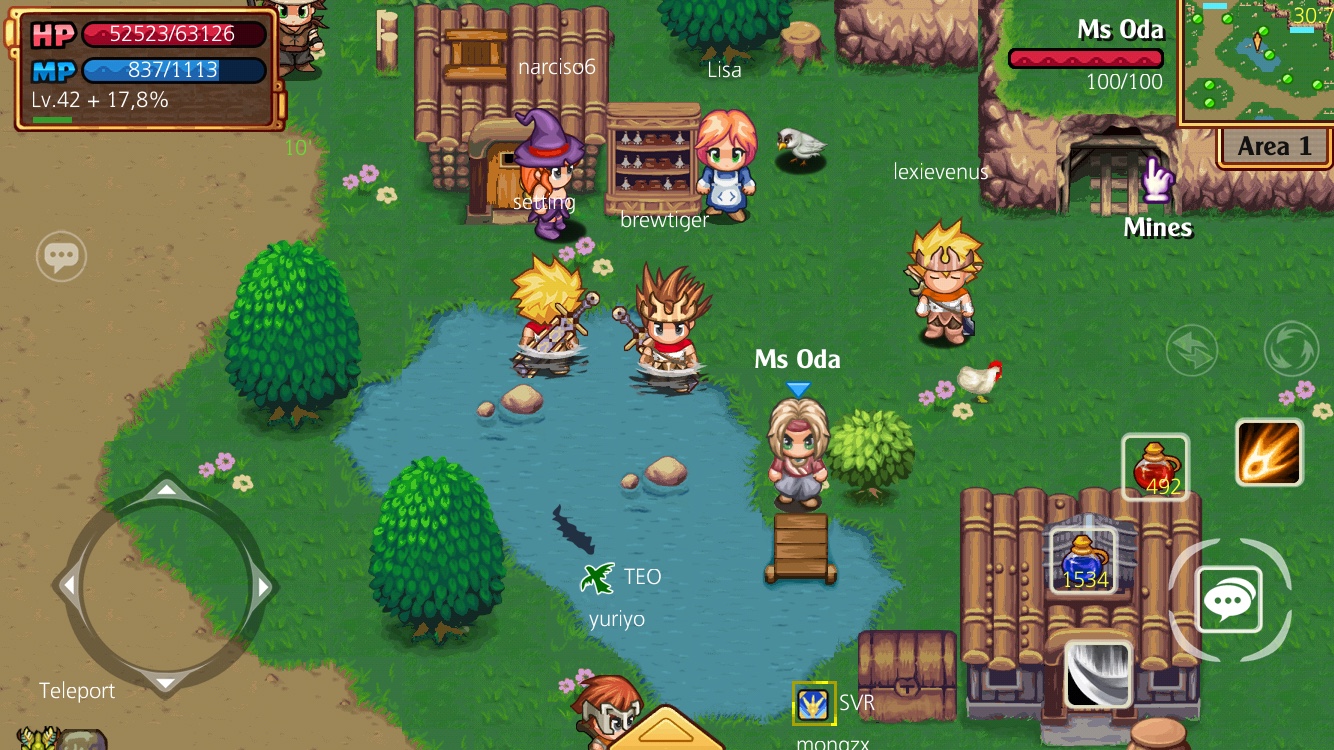Tap the circular refresh skill icon
Image resolution: width=1334 pixels, height=750 pixels.
point(1290,349)
